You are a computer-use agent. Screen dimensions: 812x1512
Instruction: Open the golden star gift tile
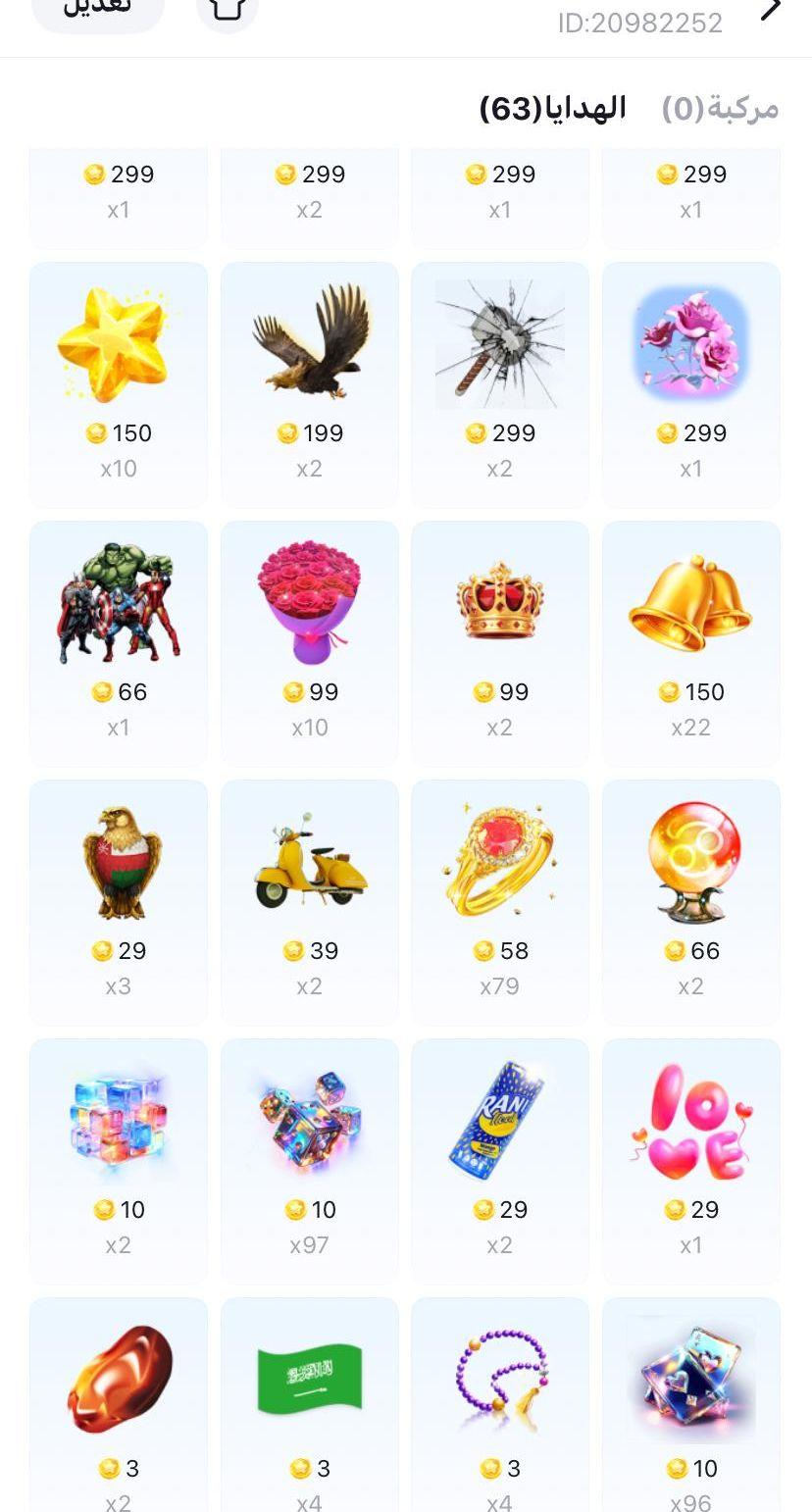(119, 384)
